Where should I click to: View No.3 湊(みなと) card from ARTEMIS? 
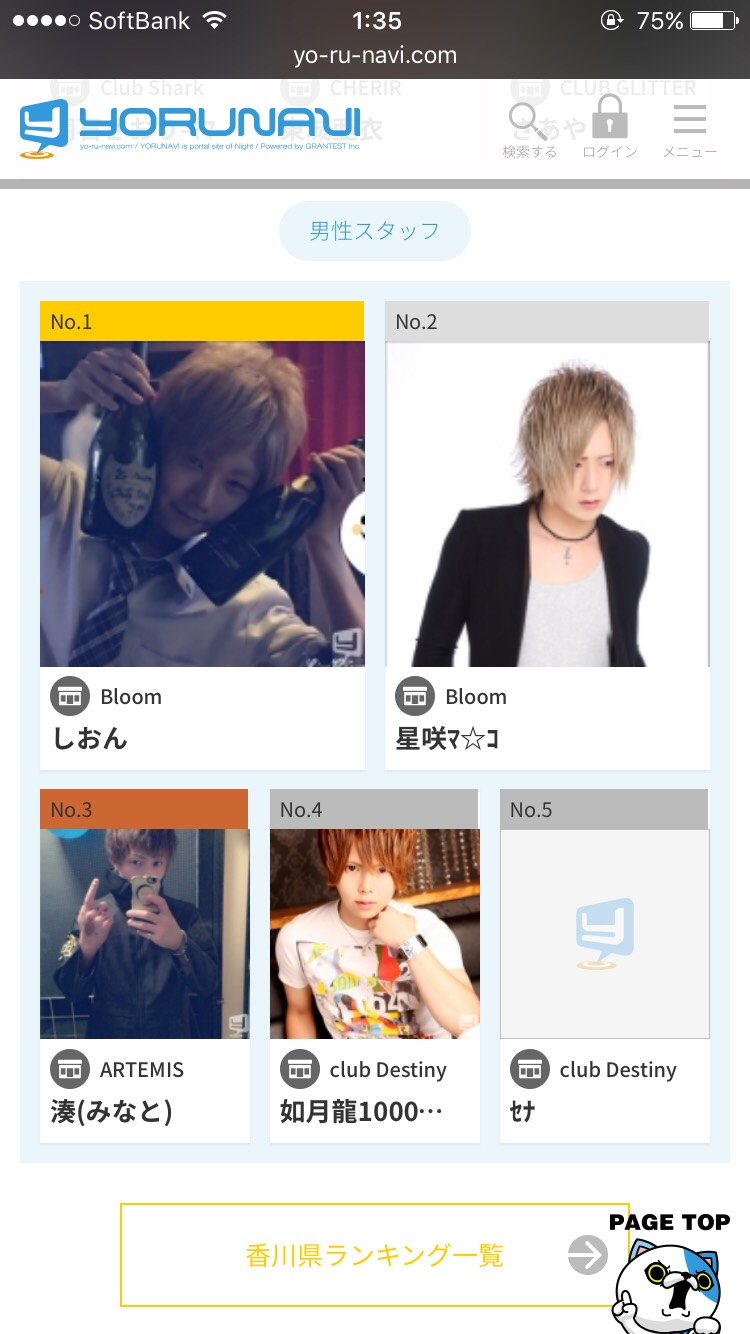145,966
